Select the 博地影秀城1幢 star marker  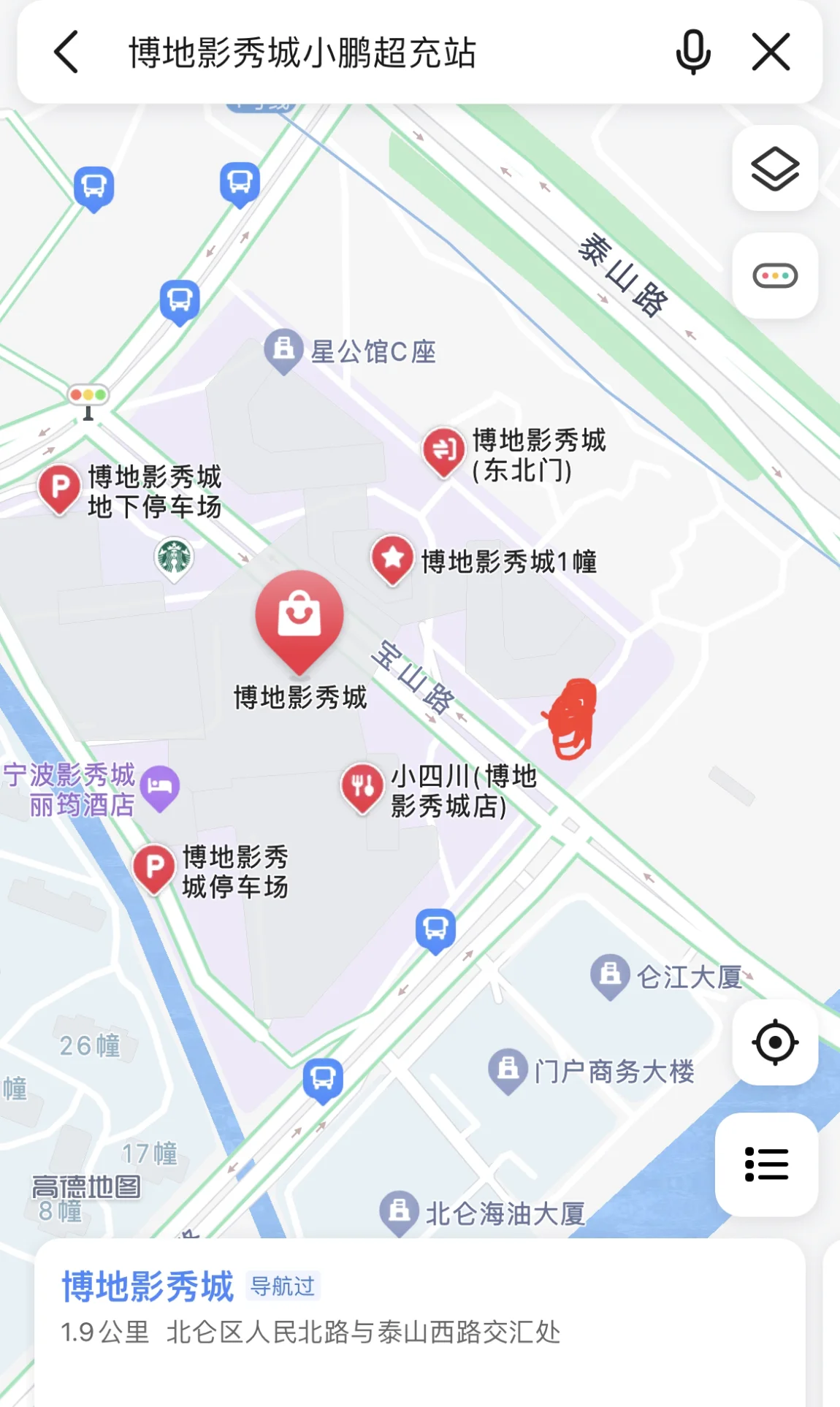[x=393, y=560]
